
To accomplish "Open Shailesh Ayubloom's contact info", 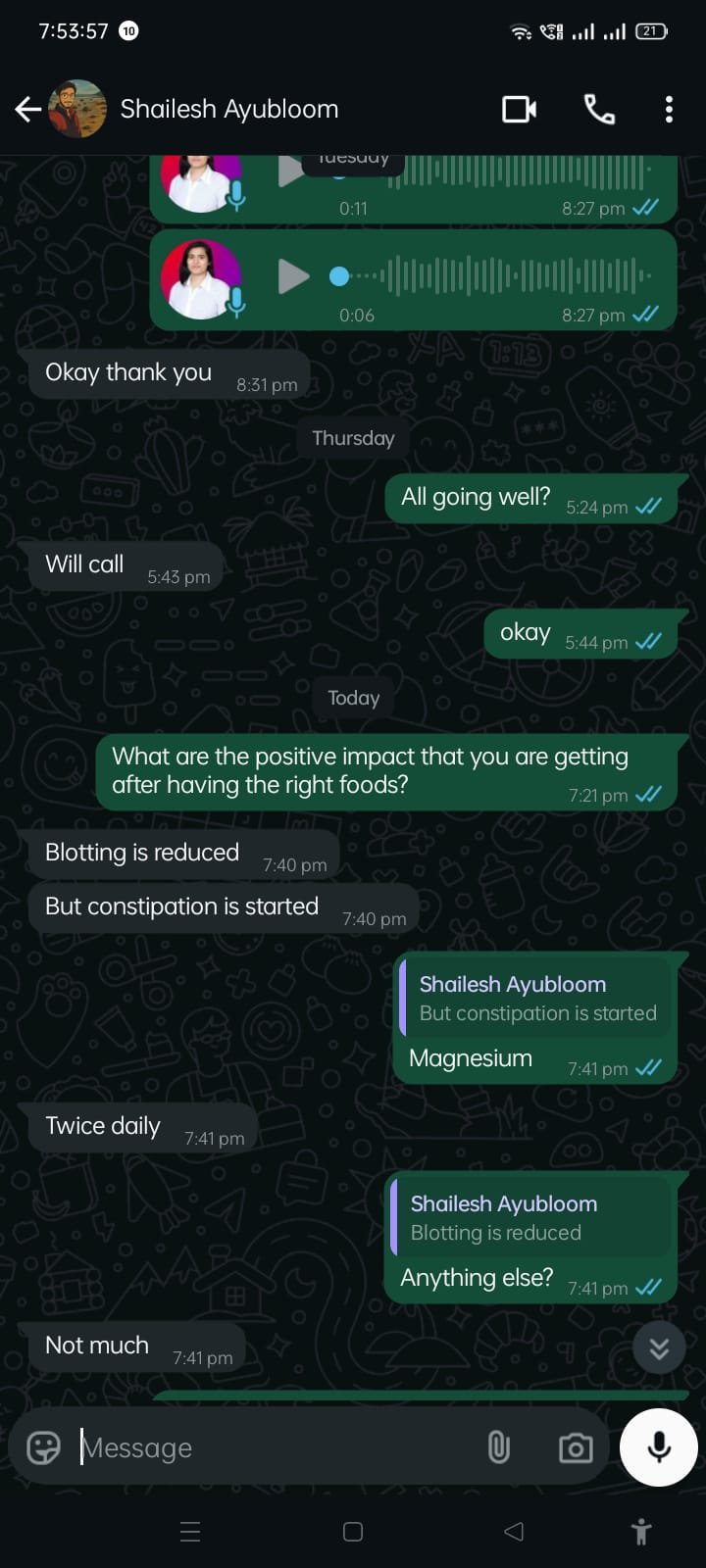I will [228, 109].
